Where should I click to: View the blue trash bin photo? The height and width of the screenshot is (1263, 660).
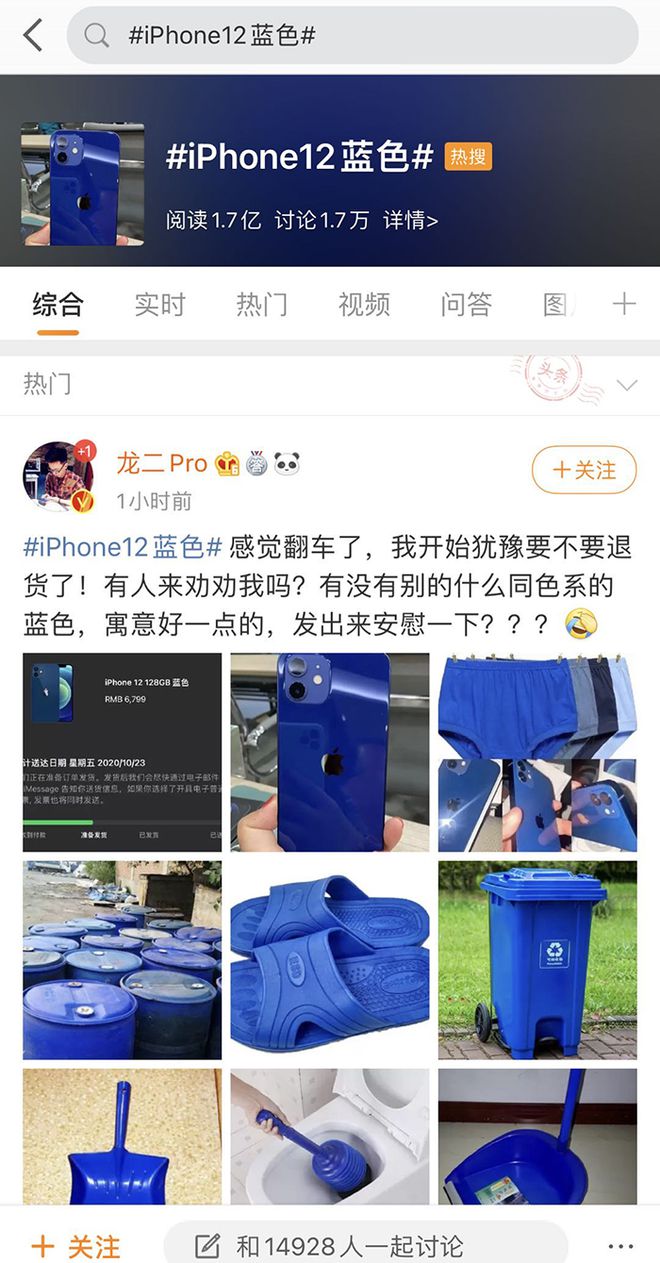[x=537, y=959]
